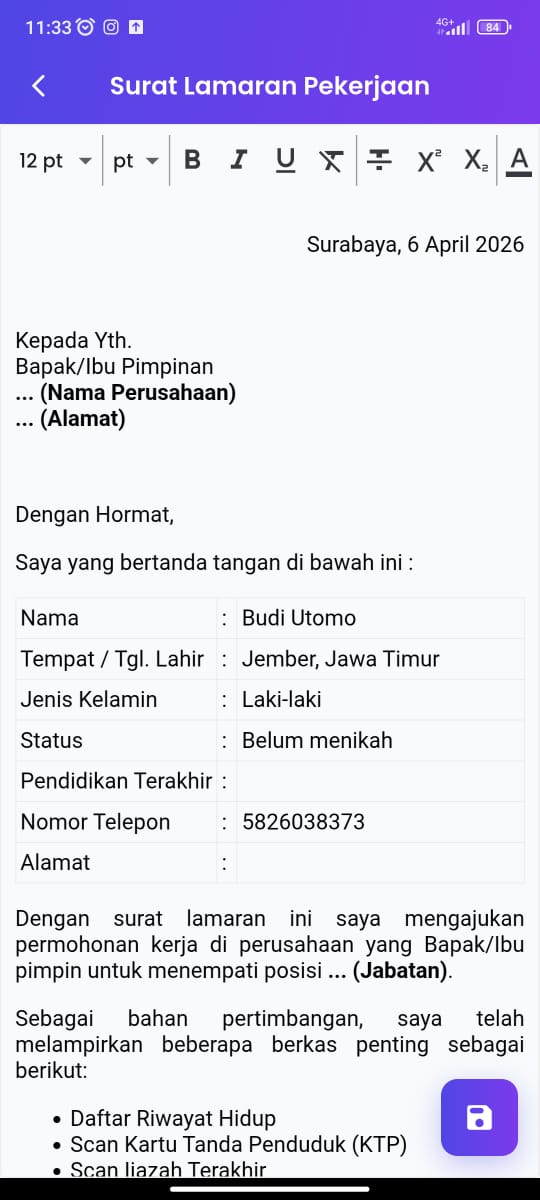Apply strikethrough formatting
Screen dimensions: 540x1200
coord(380,160)
